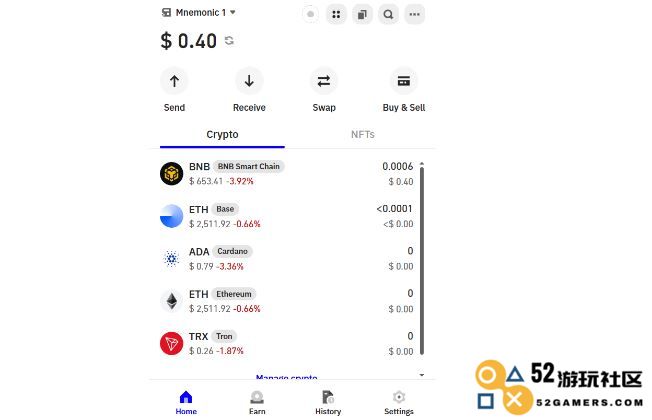Tap the Receive button
652x420 pixels.
pyautogui.click(x=249, y=82)
